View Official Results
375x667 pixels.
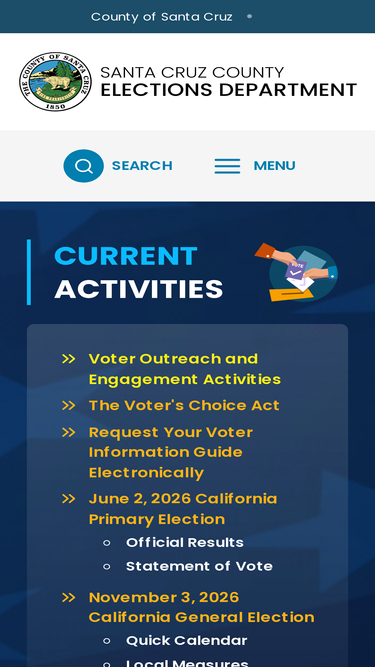[185, 542]
